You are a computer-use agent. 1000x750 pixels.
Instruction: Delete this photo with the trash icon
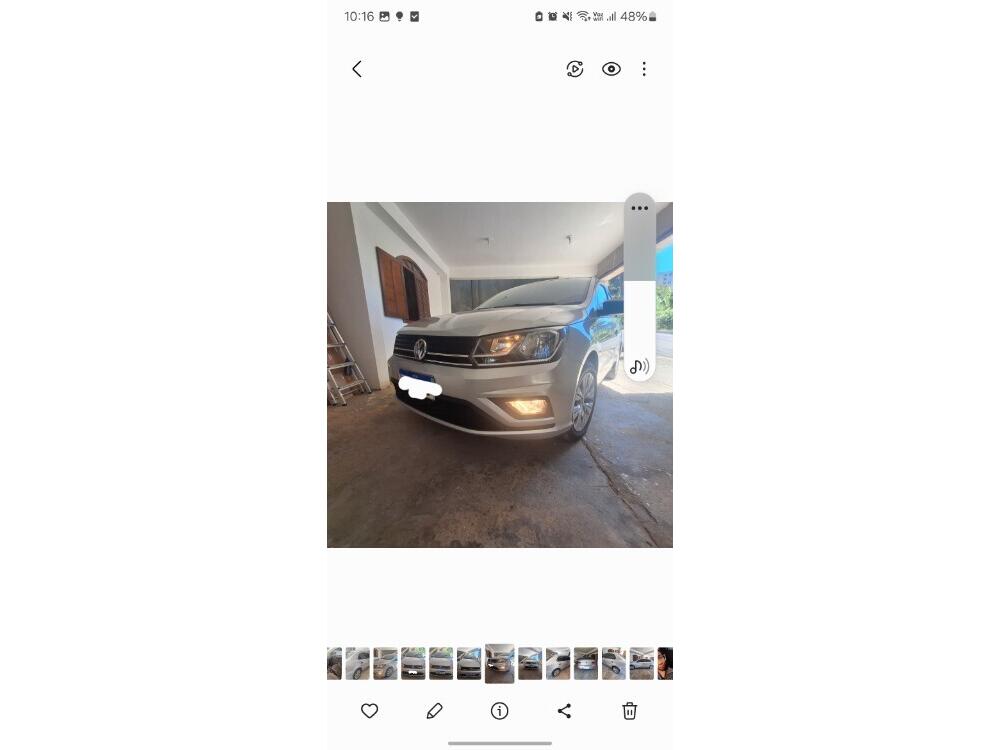pos(630,711)
